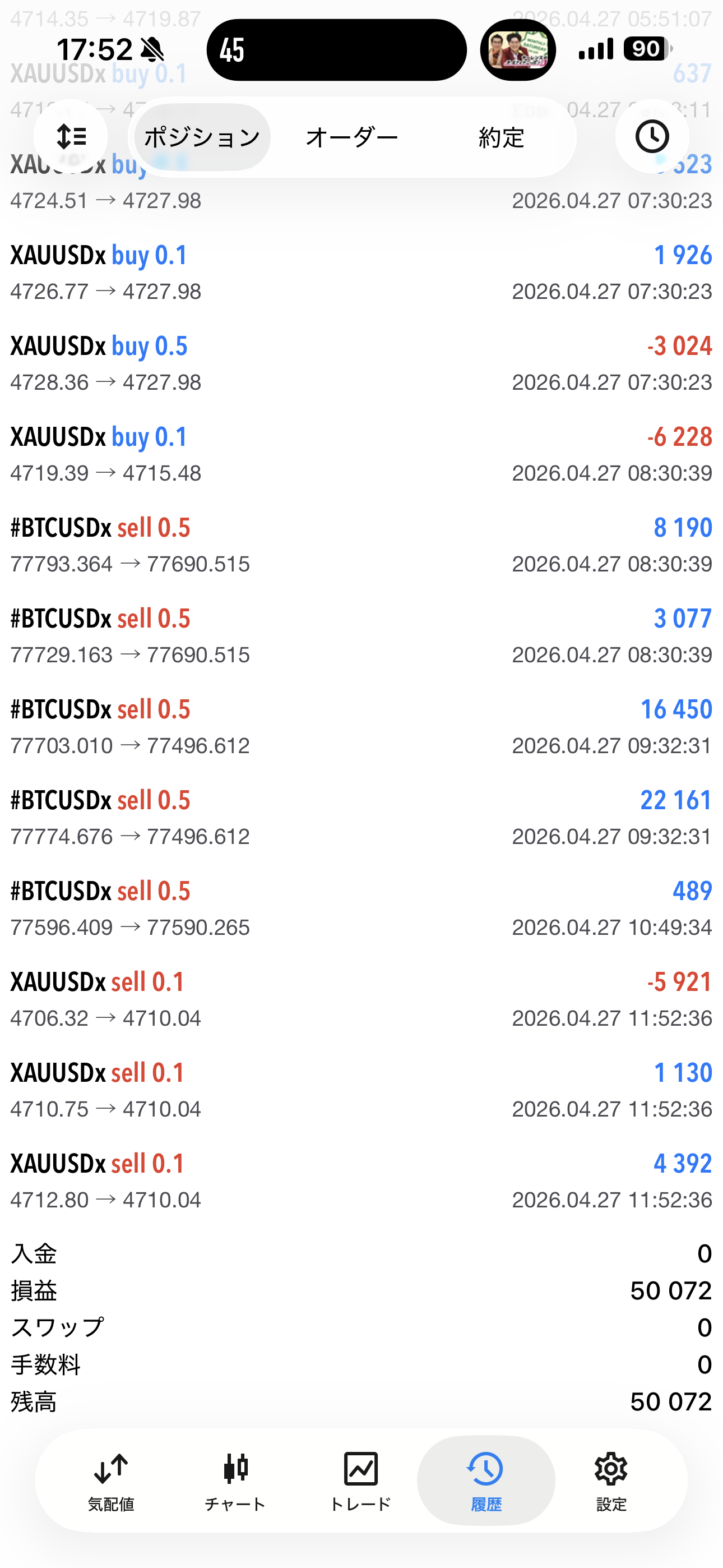Expand the #BTCUSDx sell trade with profit 16 450
This screenshot has height=1568, width=723.
click(361, 726)
